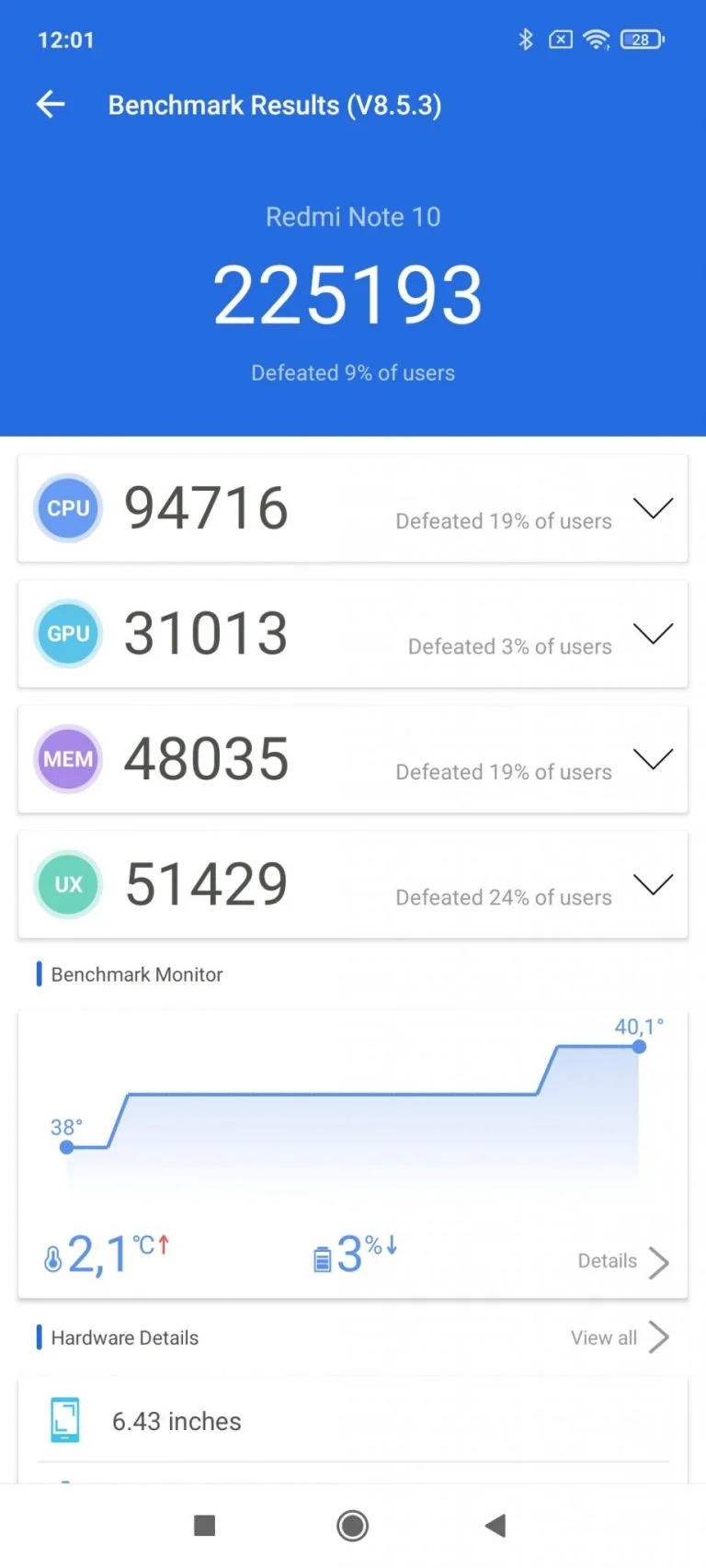Click the Hardware Details section header
This screenshot has width=706, height=1568.
tap(124, 1337)
